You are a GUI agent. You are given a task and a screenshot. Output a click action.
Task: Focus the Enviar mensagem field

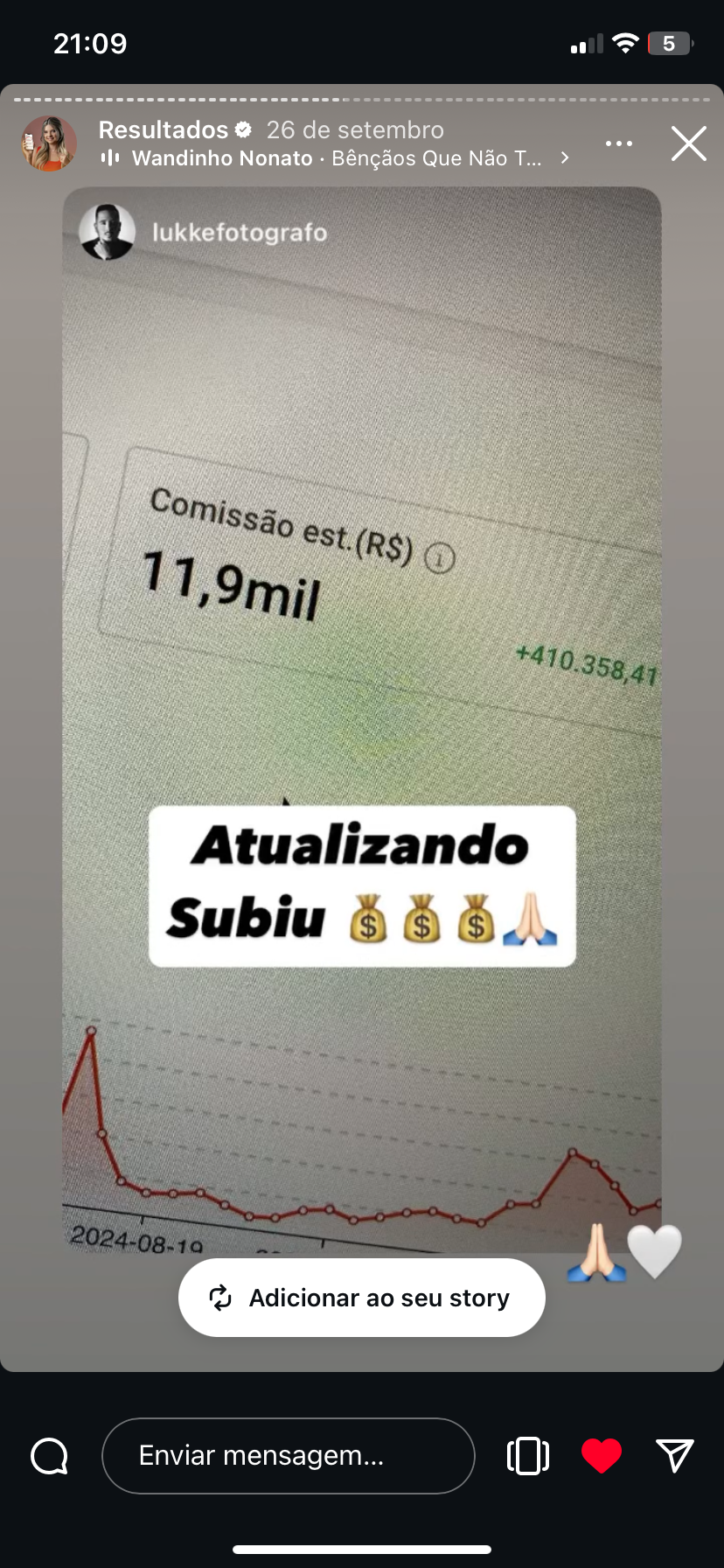[289, 1455]
